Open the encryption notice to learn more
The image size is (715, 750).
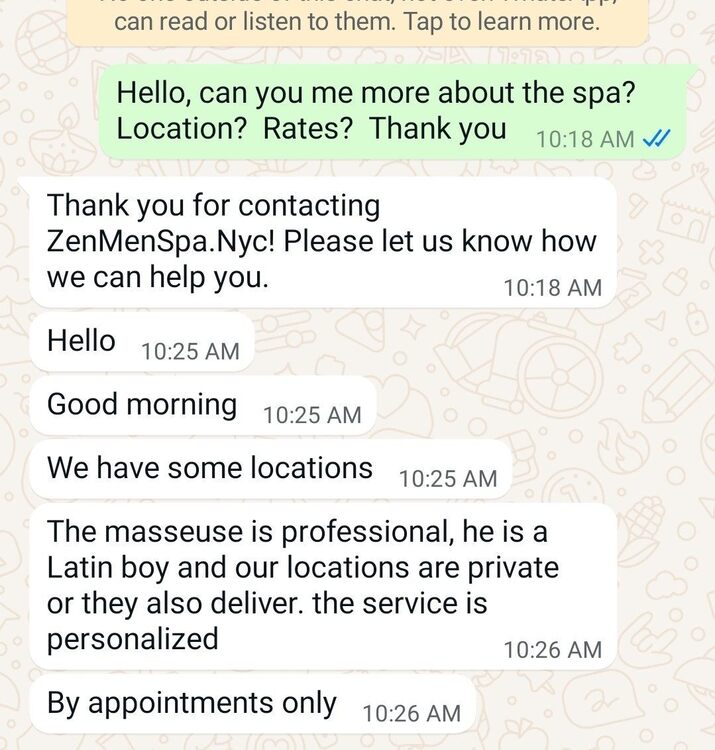(x=356, y=20)
